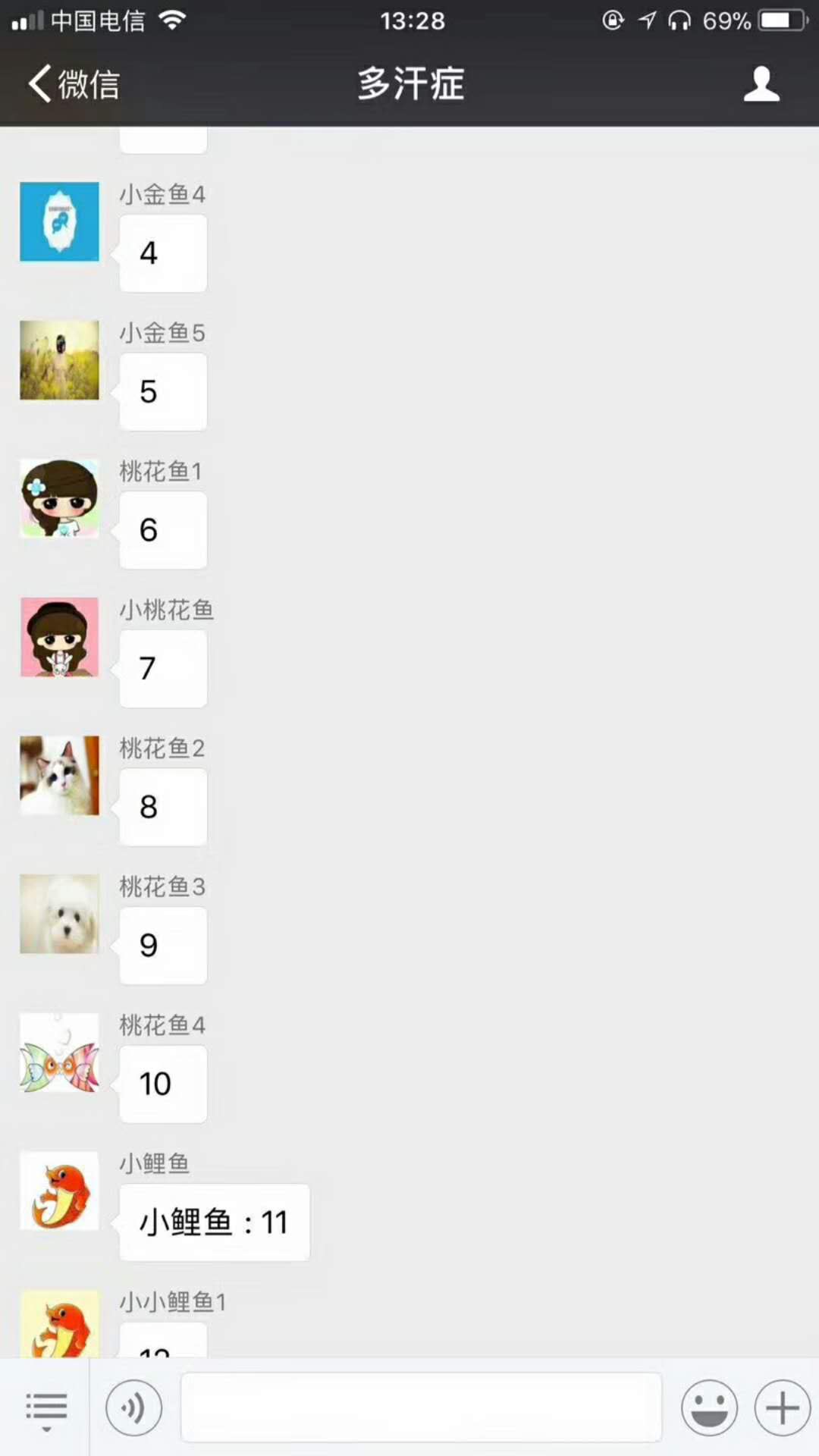View 桃花鱼3's puppy avatar
Image resolution: width=819 pixels, height=1456 pixels.
(59, 914)
